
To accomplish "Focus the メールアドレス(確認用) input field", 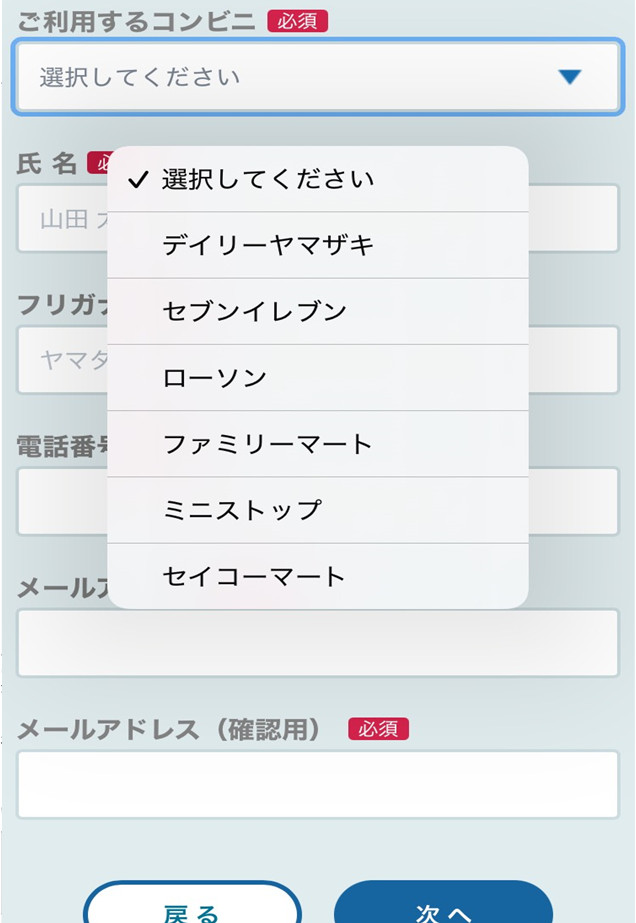I will [x=317, y=784].
